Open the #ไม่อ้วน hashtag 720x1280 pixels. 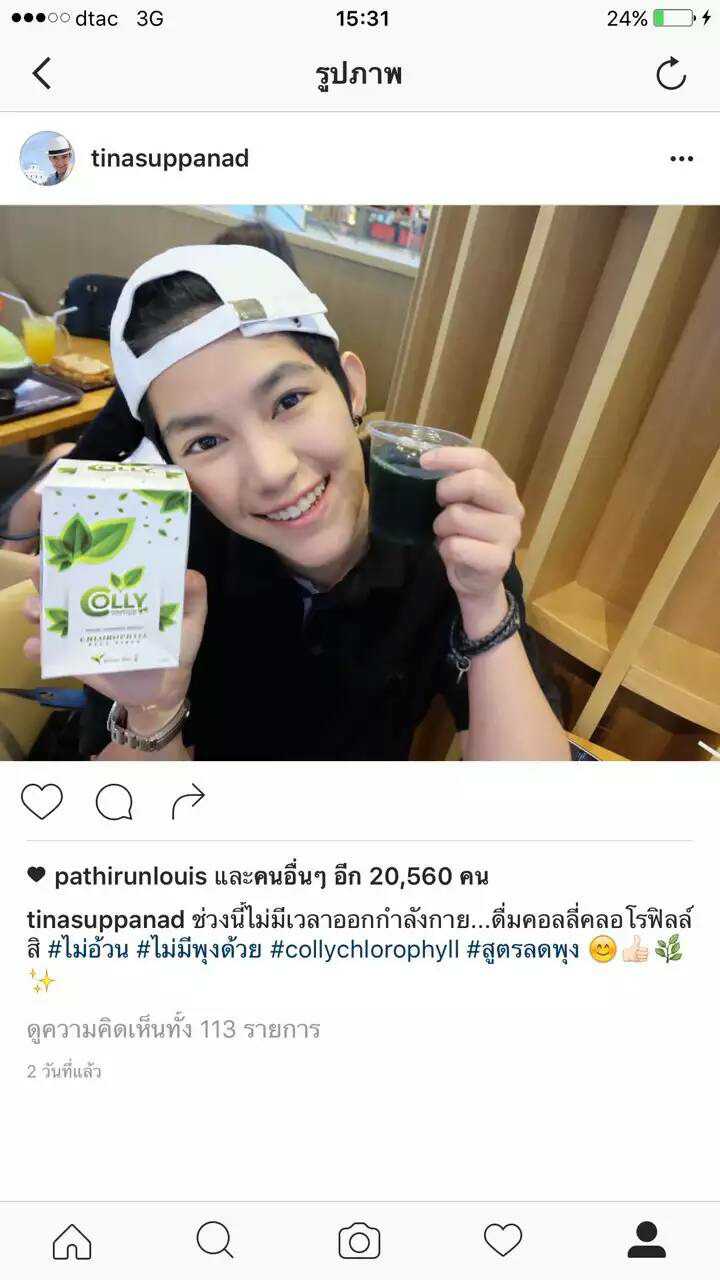pos(88,949)
